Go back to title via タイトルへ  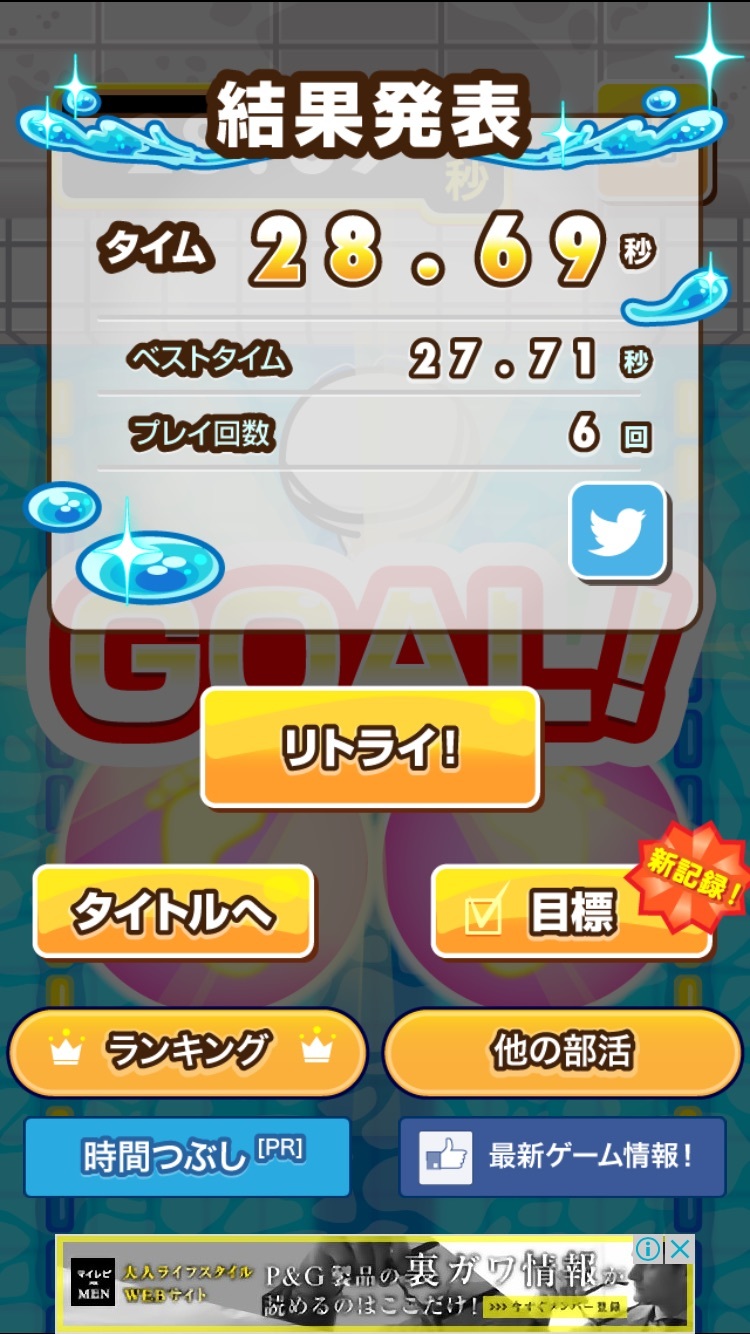[x=173, y=912]
